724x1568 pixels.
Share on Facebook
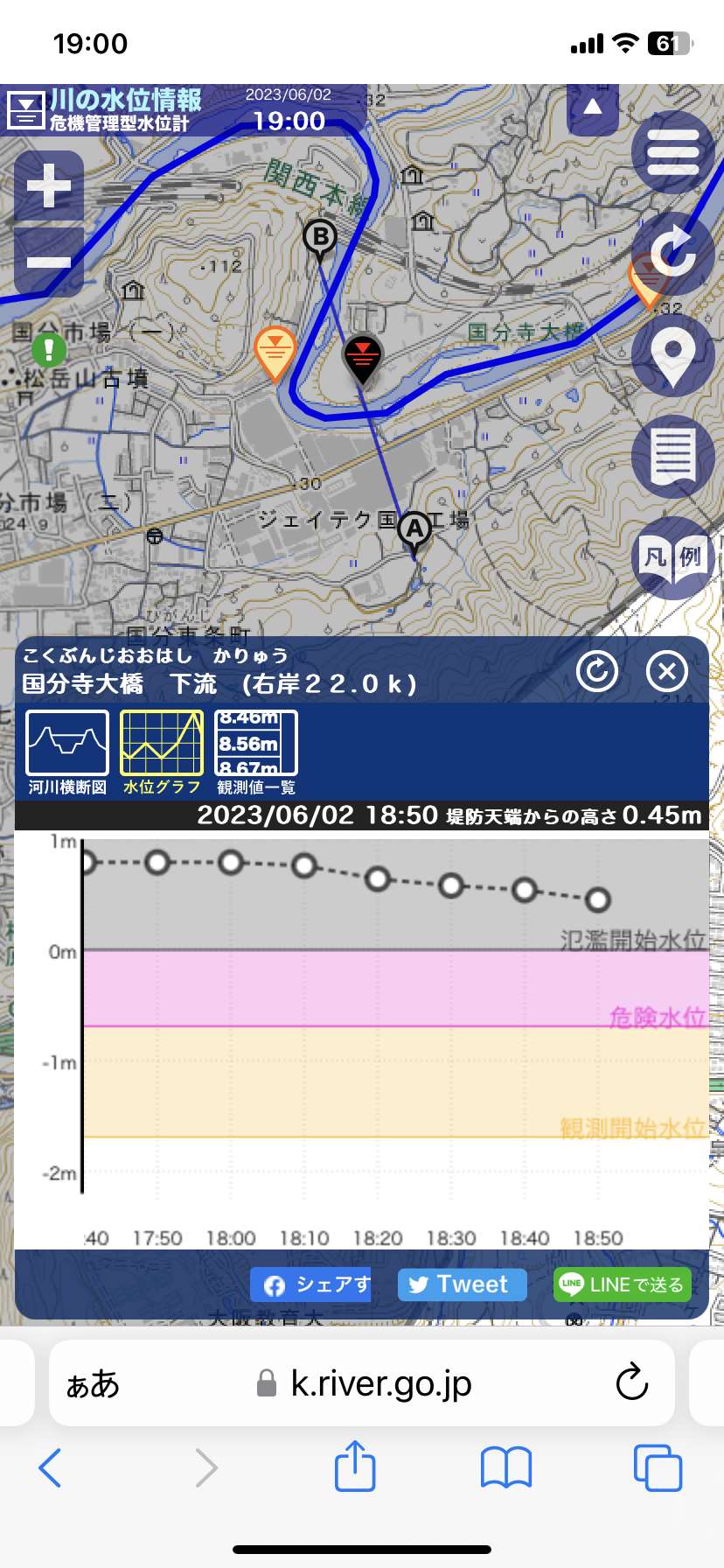tap(310, 1284)
